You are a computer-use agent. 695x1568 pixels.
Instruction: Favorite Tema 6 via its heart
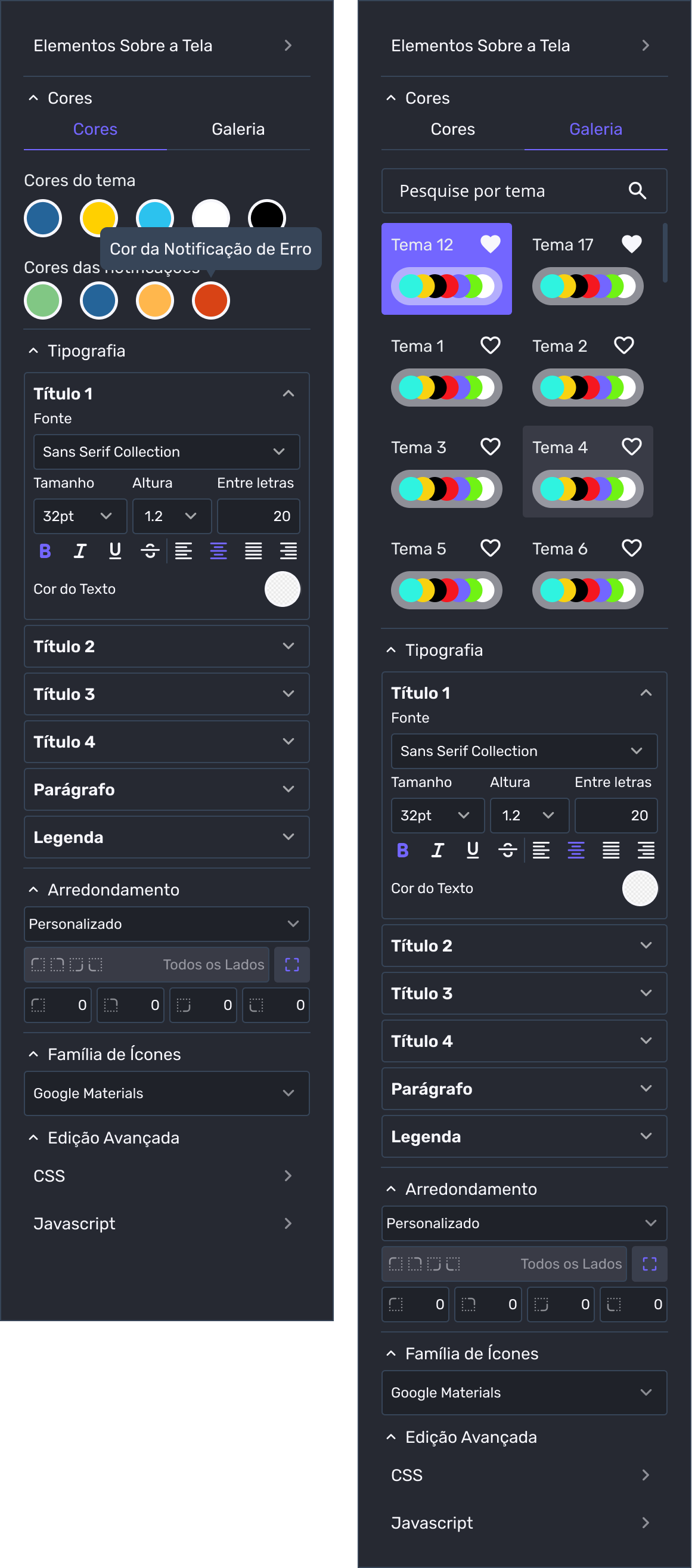click(631, 548)
